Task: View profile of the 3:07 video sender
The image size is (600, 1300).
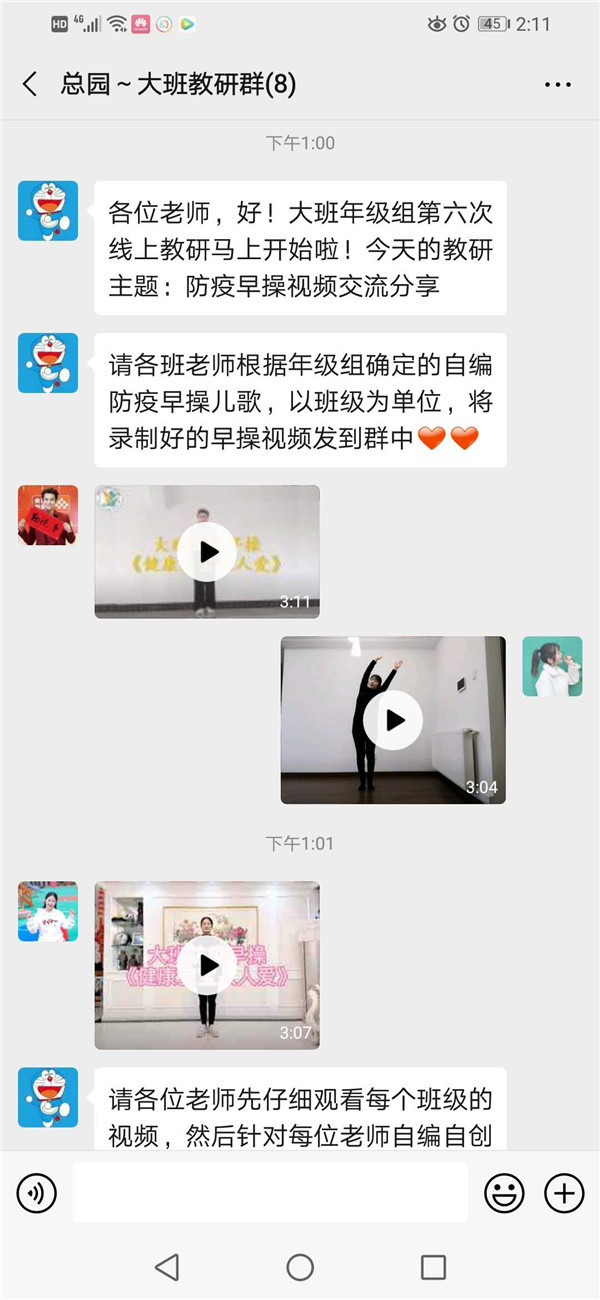Action: [x=48, y=911]
